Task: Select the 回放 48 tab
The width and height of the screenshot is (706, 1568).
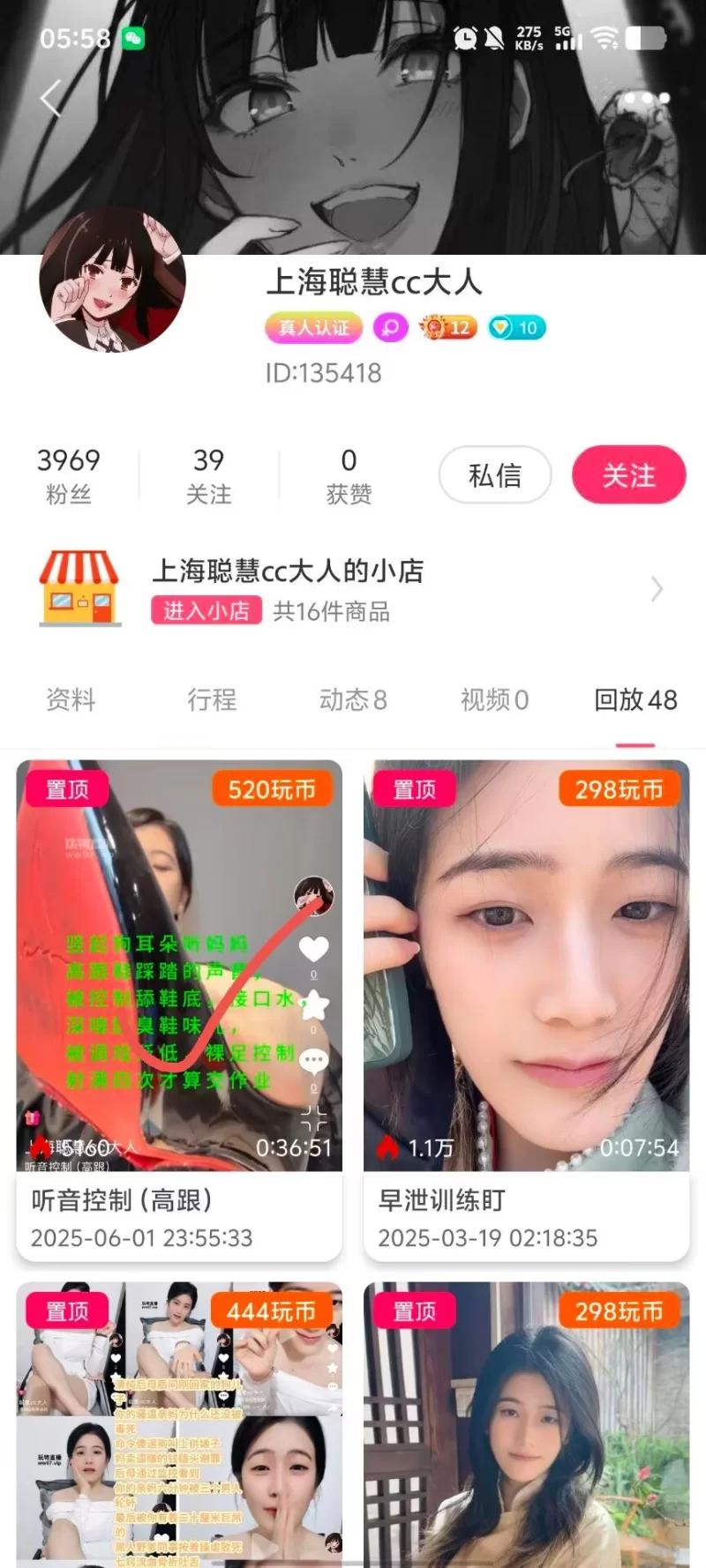Action: (635, 700)
